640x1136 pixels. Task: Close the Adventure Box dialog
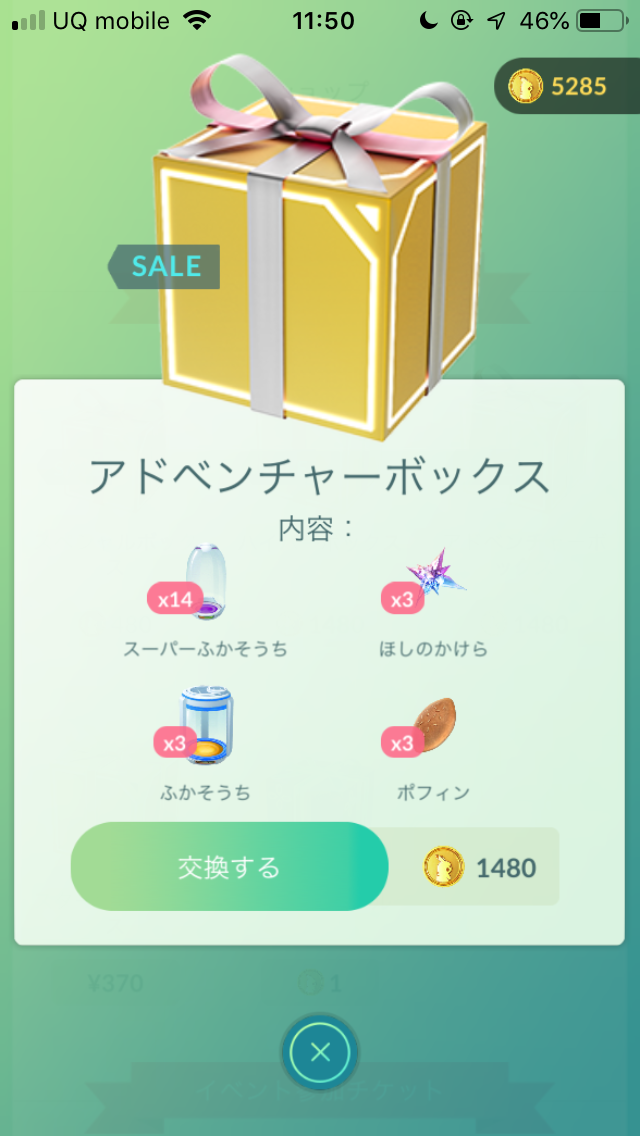[319, 1052]
